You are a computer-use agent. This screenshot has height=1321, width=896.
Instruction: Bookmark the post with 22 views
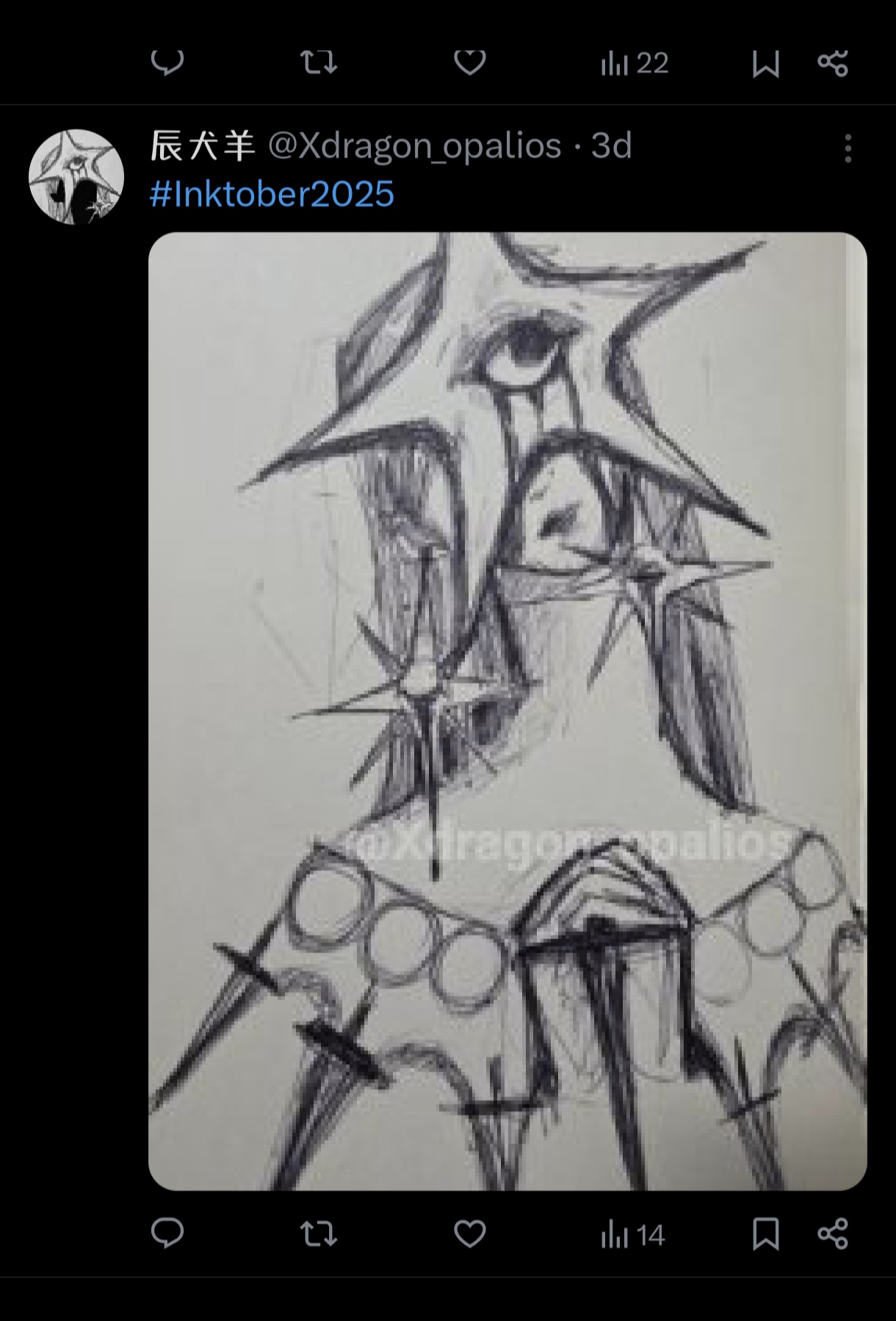(x=766, y=64)
